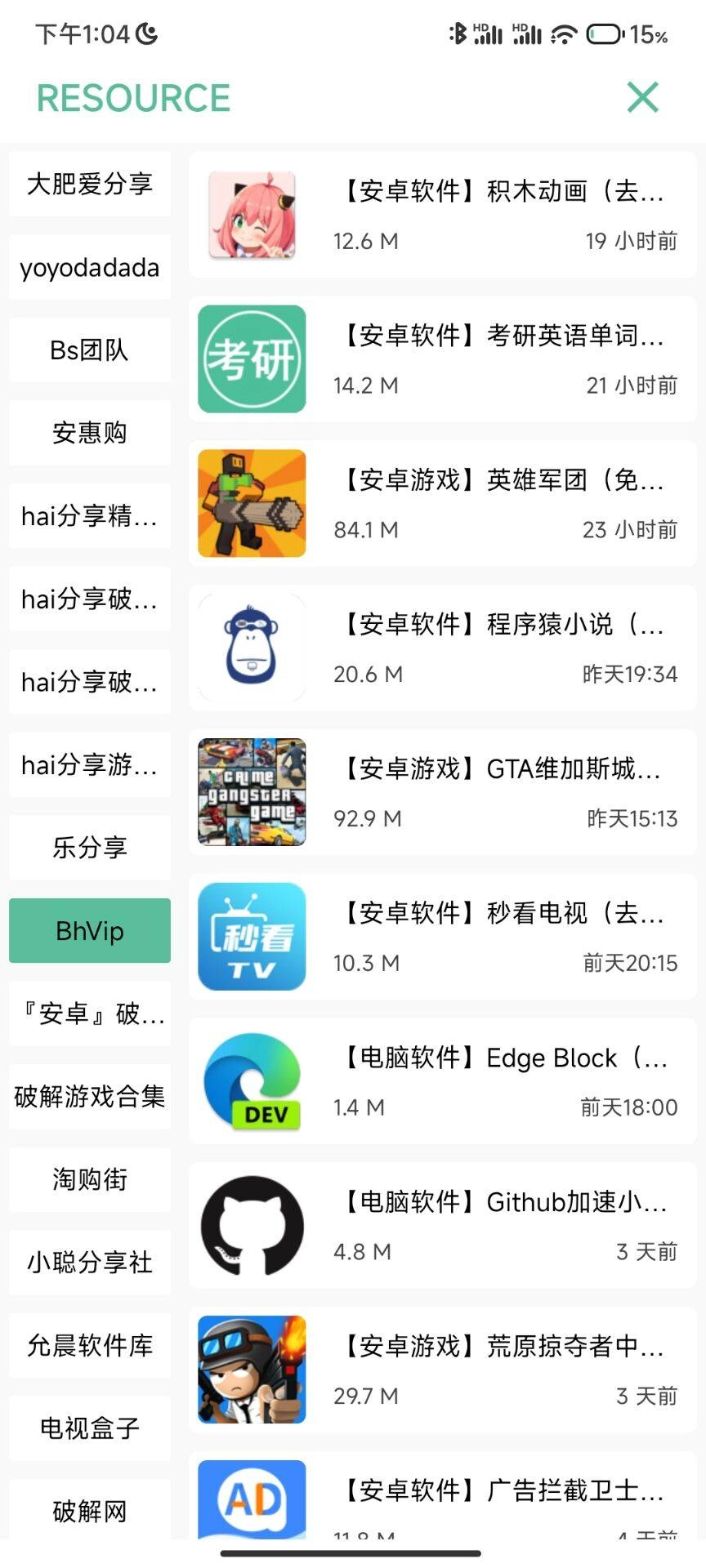Click the anime girl icon for 积木动画

tap(252, 215)
